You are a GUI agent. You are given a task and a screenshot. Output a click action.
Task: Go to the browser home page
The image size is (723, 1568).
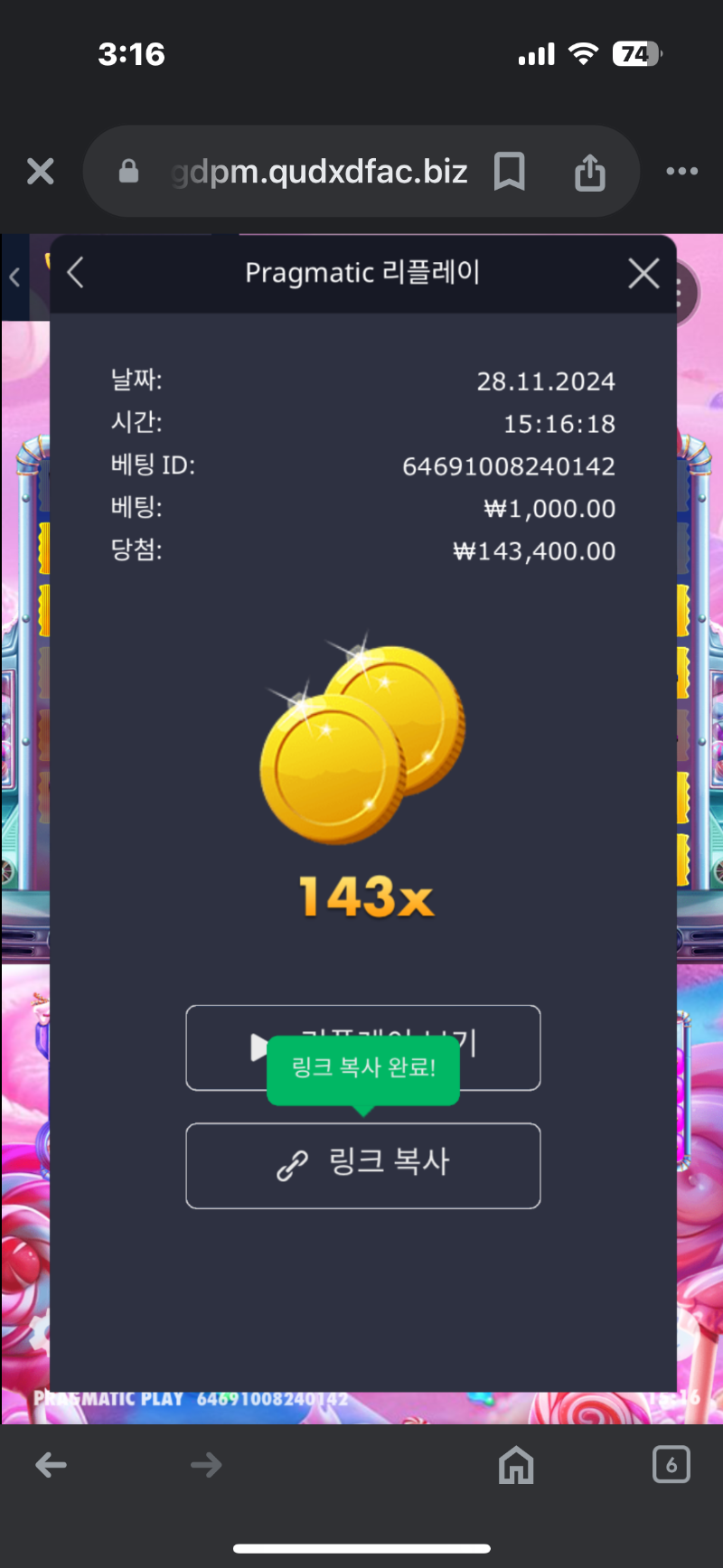(516, 1465)
